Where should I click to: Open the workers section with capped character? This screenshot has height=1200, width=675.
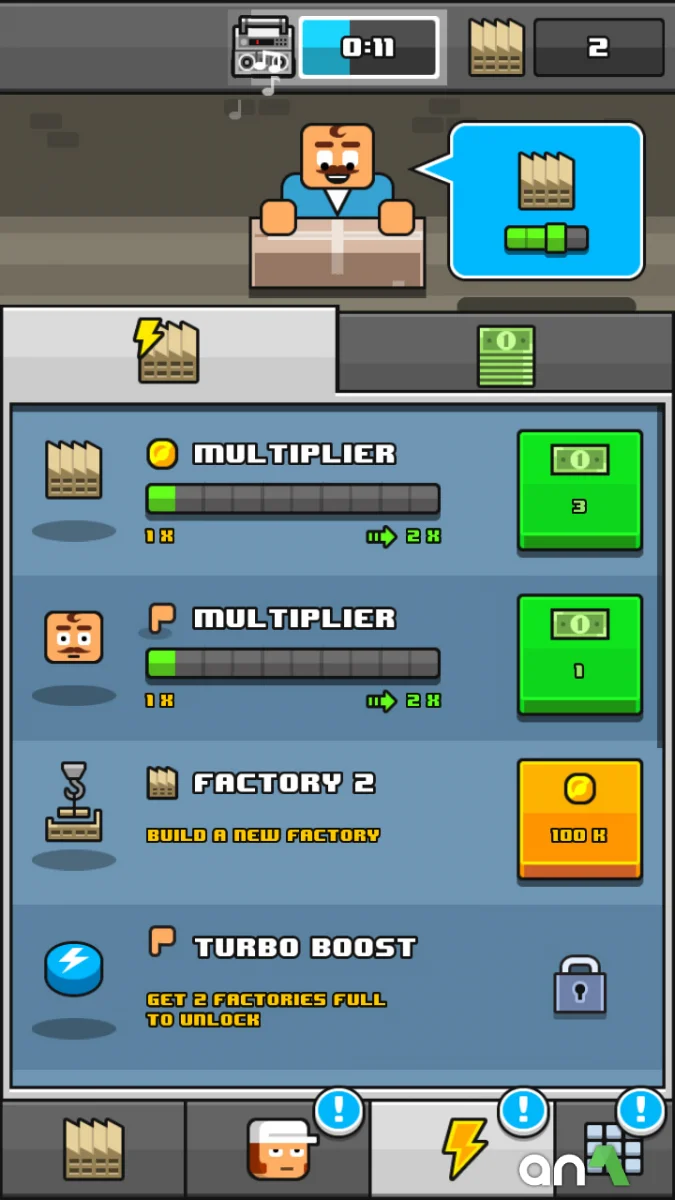[x=278, y=1148]
